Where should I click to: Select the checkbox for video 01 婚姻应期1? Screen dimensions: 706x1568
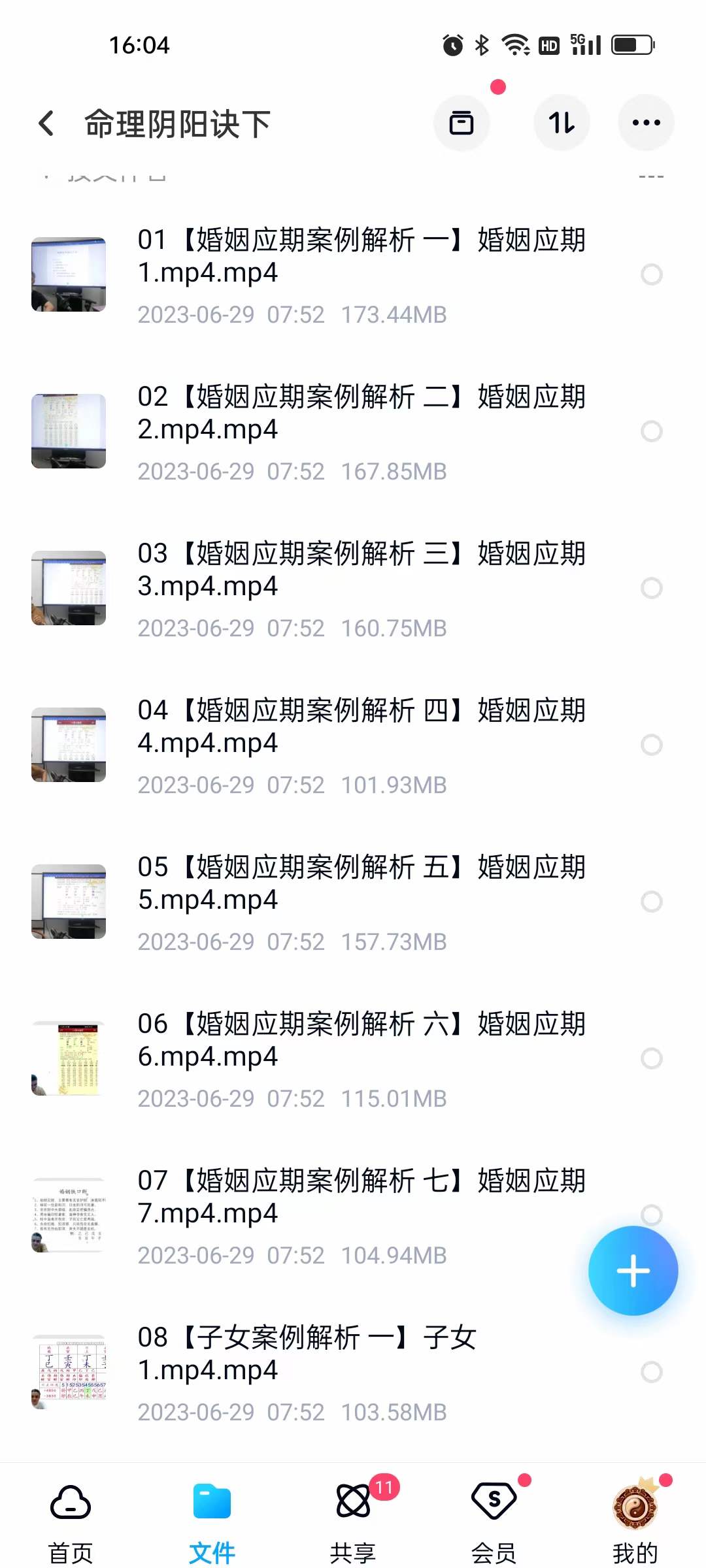[x=651, y=274]
